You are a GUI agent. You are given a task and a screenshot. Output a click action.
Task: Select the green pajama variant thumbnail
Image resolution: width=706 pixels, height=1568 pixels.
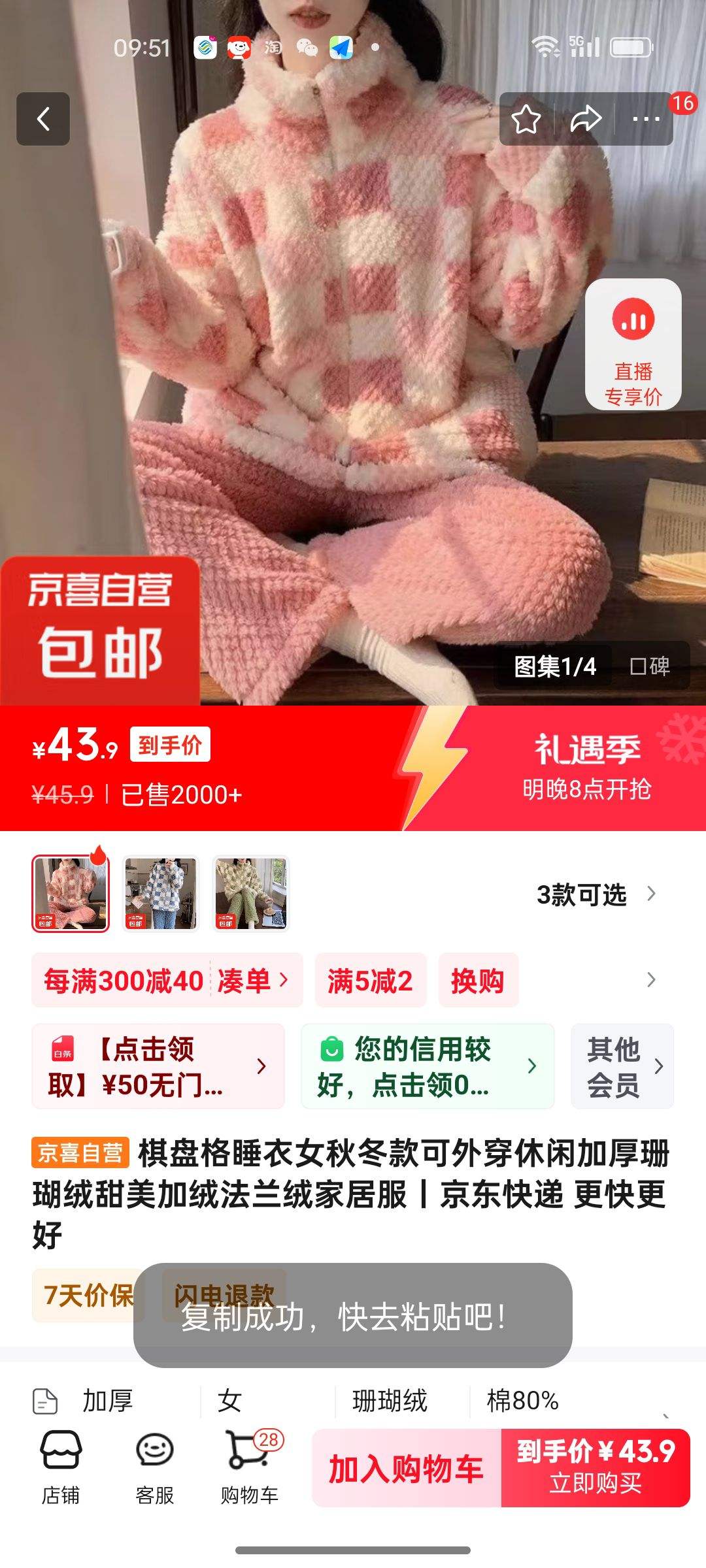tap(251, 896)
